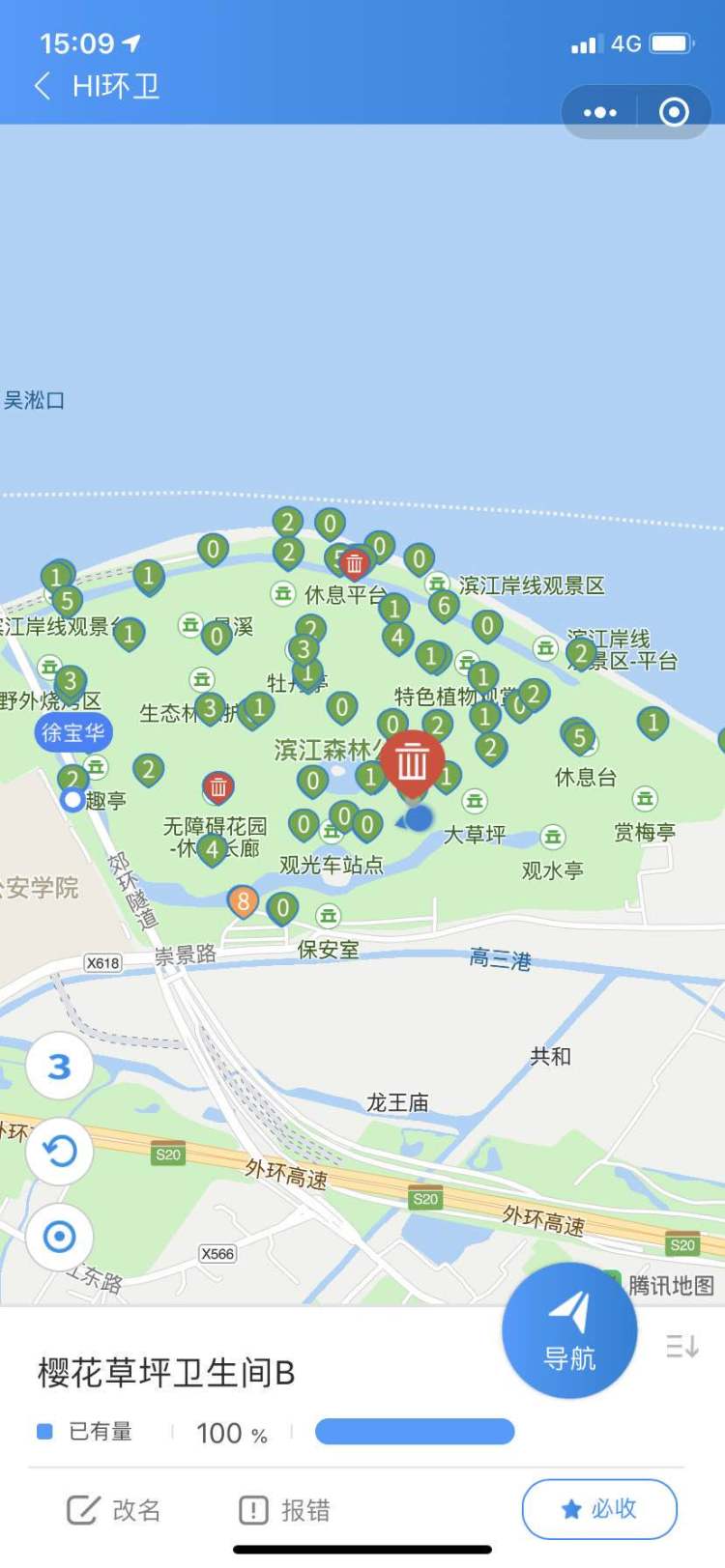Viewport: 725px width, 1568px height.
Task: Select the large red trash bin marker
Action: 413,761
